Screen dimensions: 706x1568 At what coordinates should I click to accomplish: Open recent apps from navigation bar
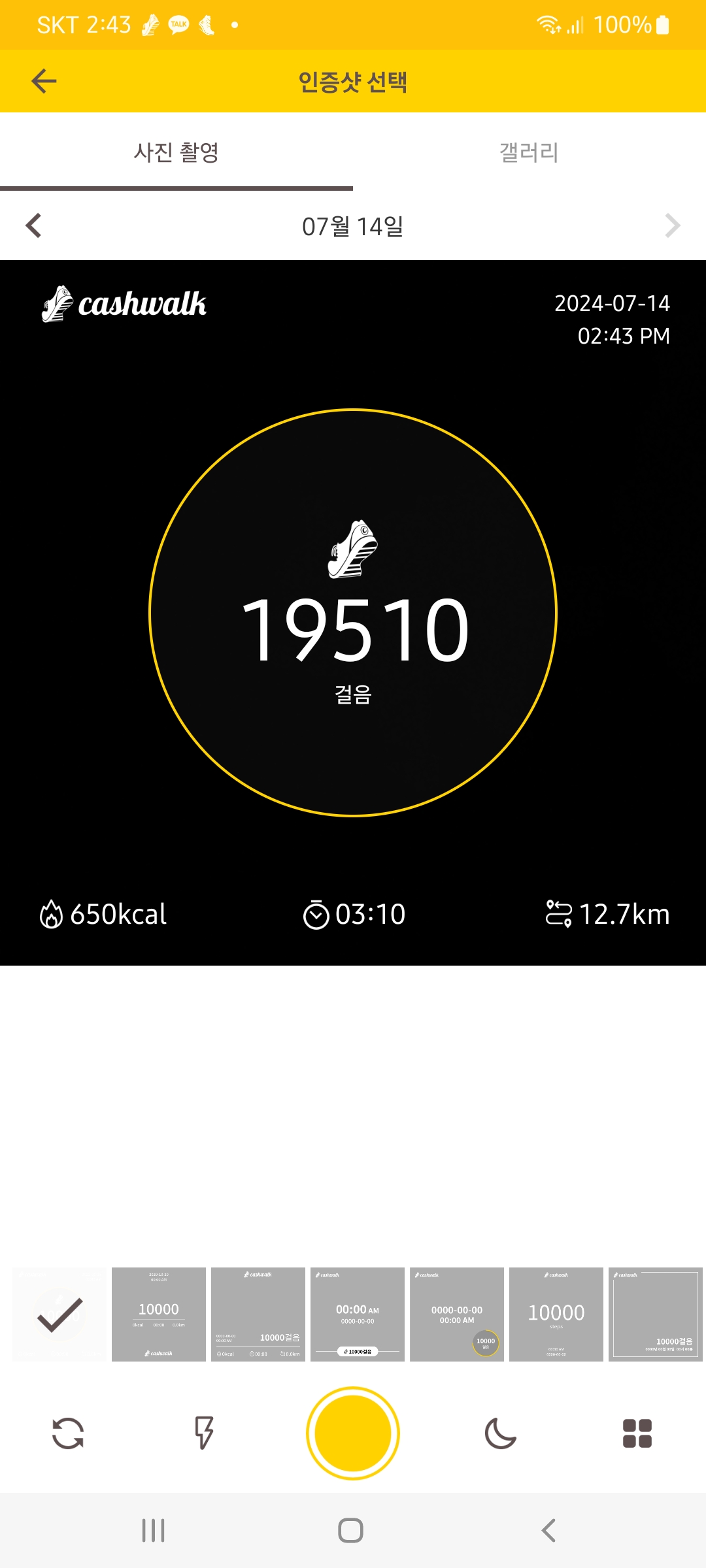tap(154, 1530)
